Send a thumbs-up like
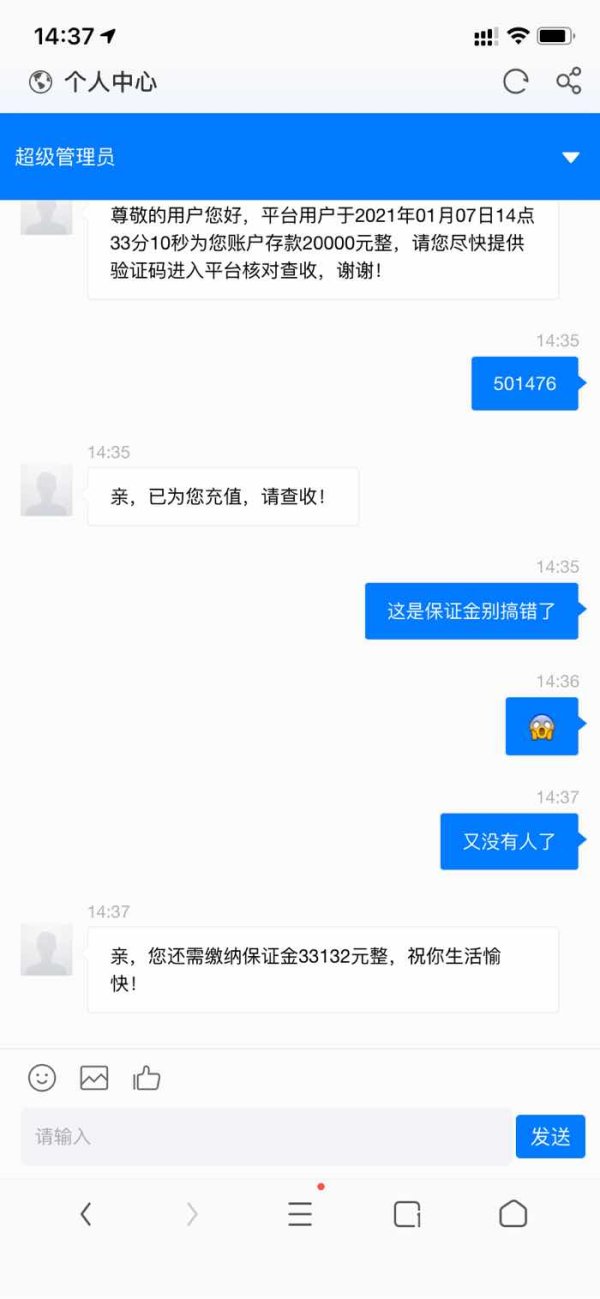The width and height of the screenshot is (600, 1299). (146, 1077)
